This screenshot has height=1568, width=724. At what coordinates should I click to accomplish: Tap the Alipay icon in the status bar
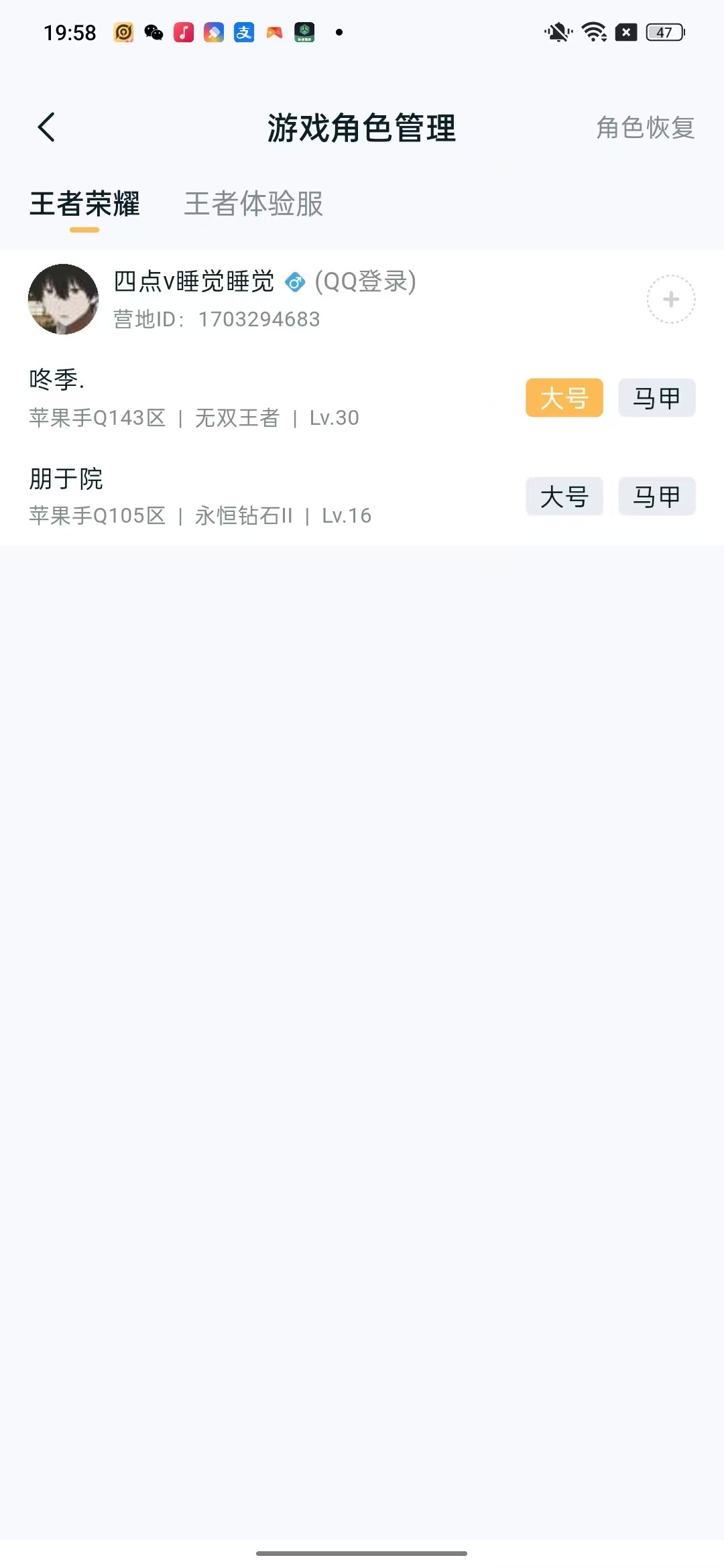click(243, 31)
